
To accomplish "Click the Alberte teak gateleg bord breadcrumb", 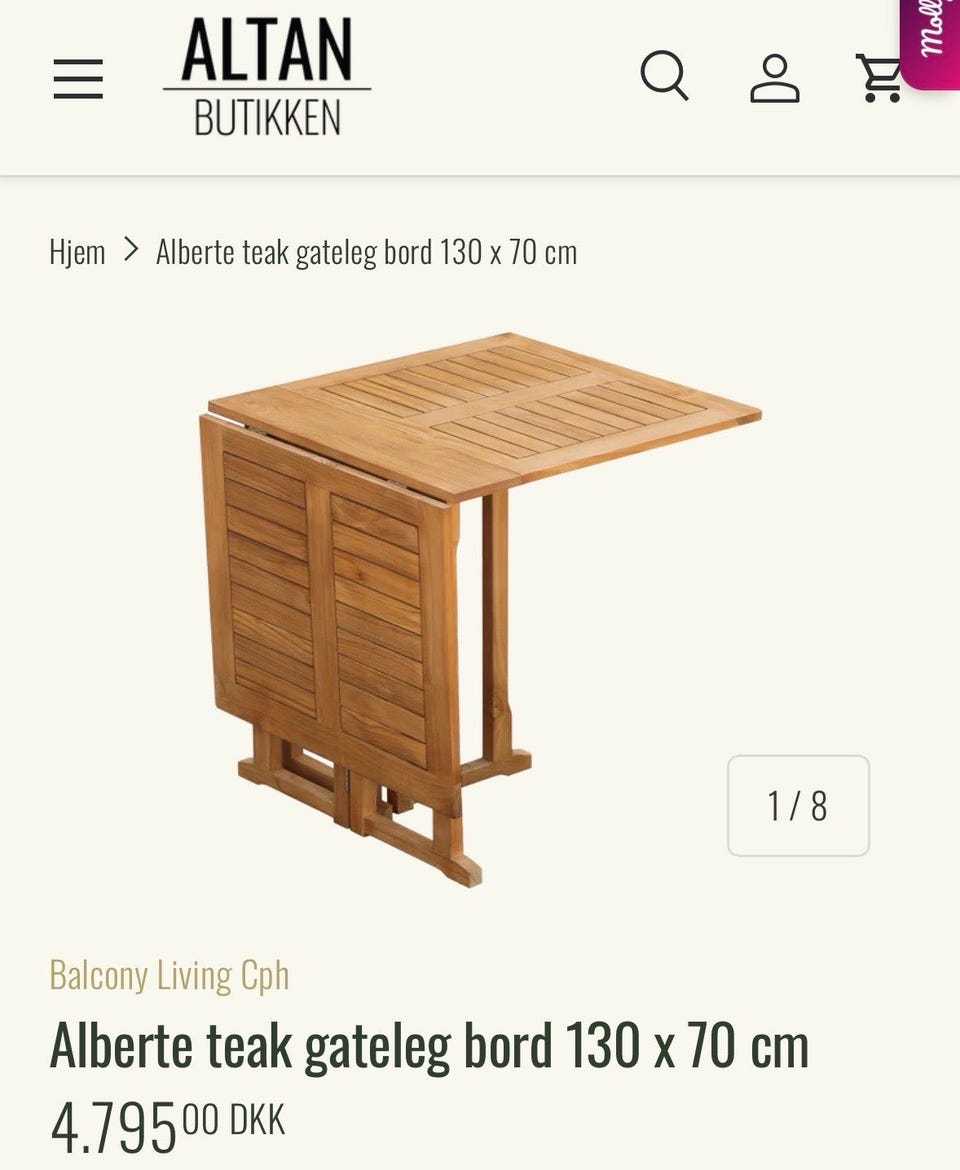I will 364,252.
